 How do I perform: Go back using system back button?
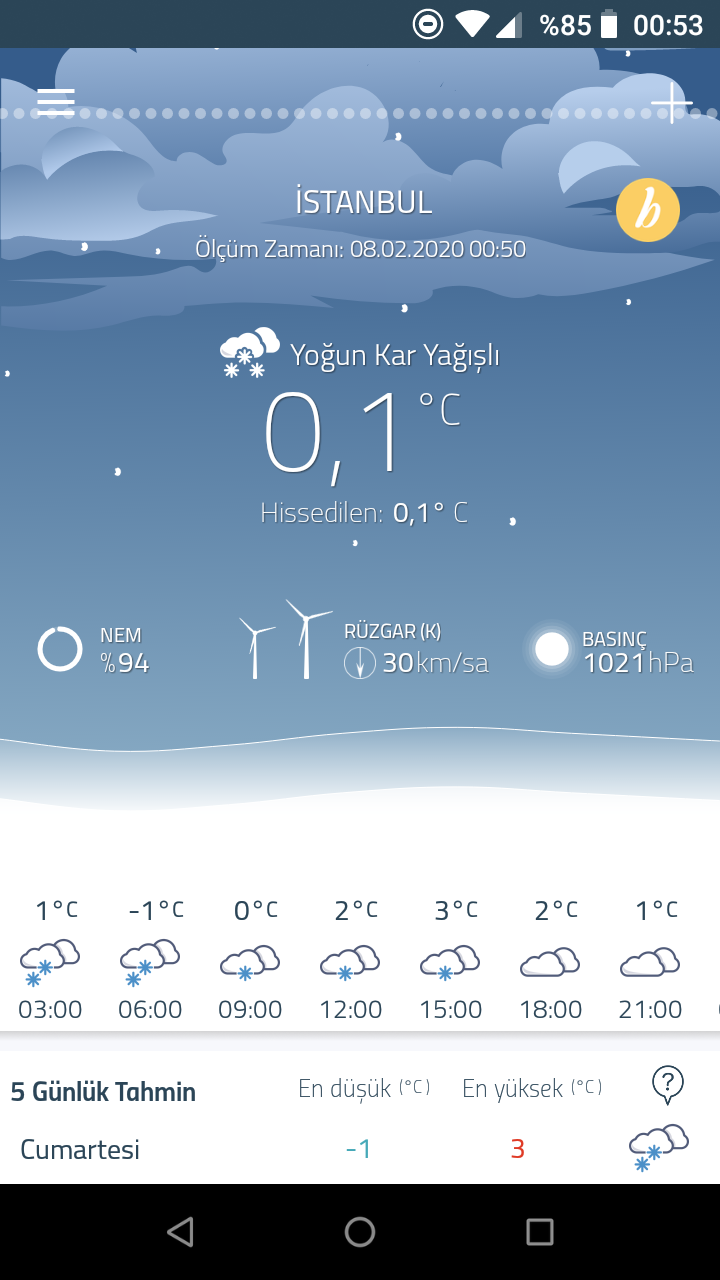coord(180,1232)
